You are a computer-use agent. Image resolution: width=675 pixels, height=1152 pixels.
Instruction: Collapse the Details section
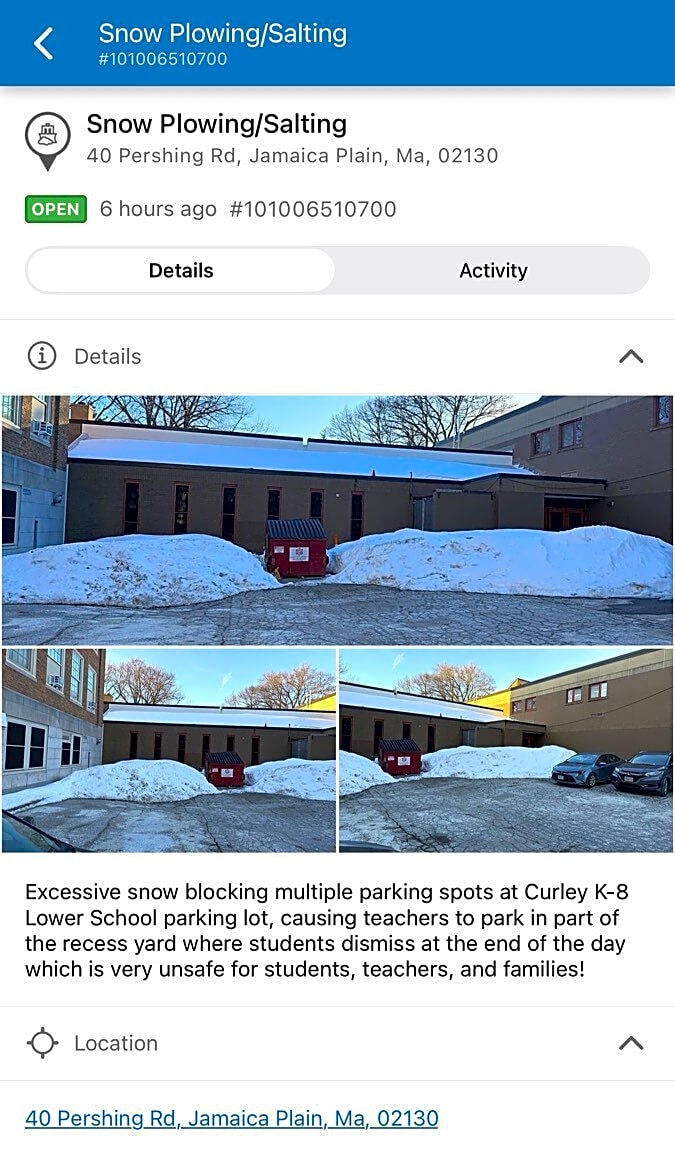coord(630,356)
